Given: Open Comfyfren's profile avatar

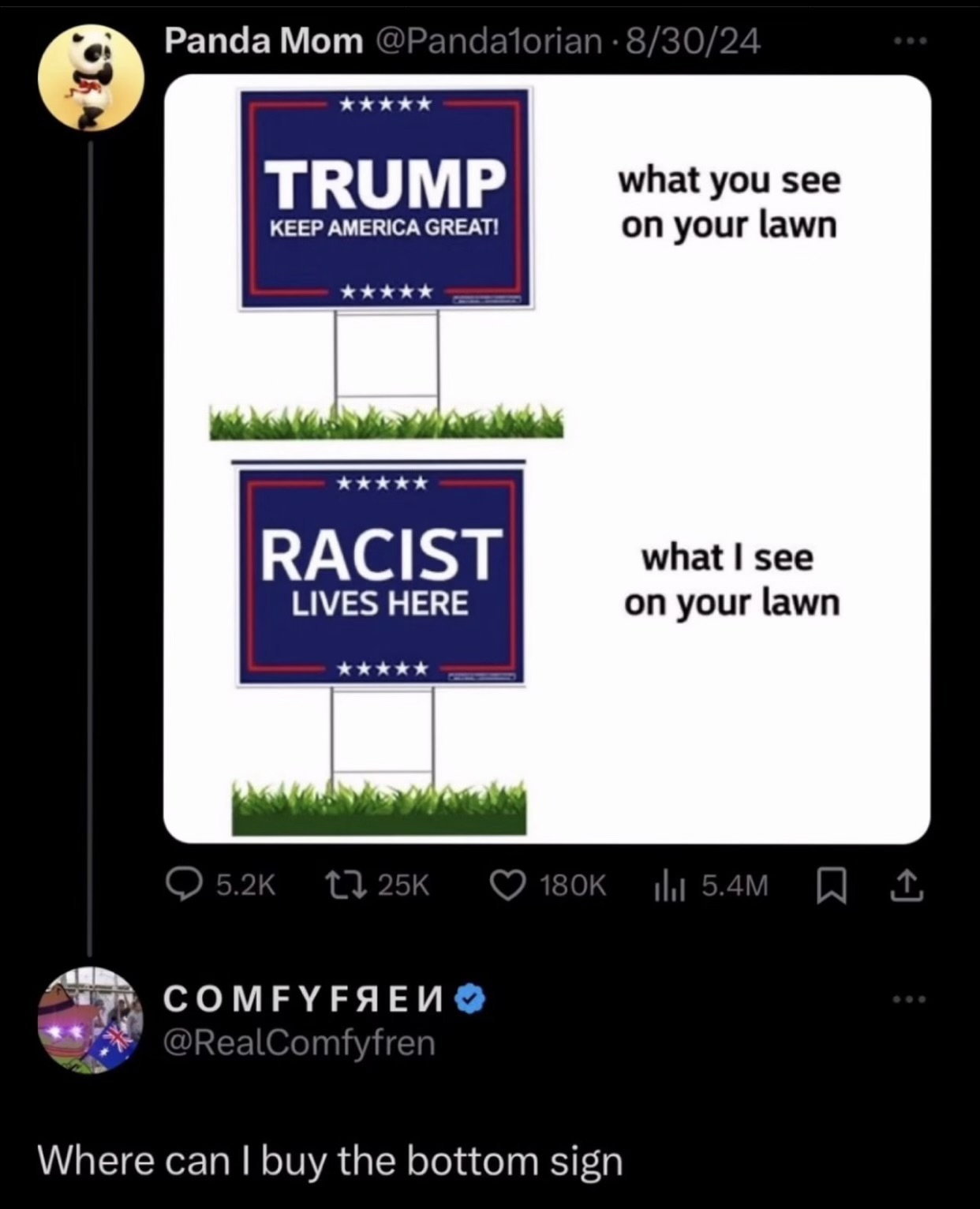Looking at the screenshot, I should 91,1020.
